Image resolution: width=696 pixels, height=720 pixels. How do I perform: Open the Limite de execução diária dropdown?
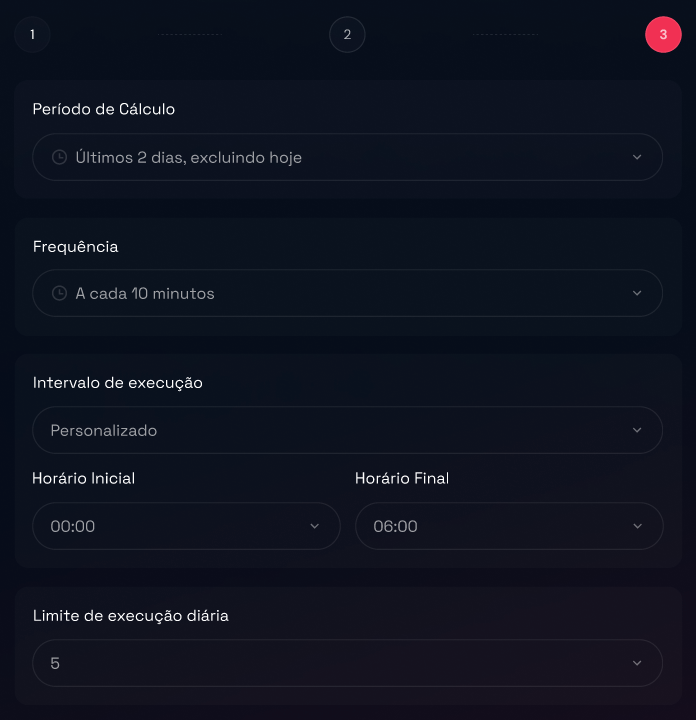347,663
